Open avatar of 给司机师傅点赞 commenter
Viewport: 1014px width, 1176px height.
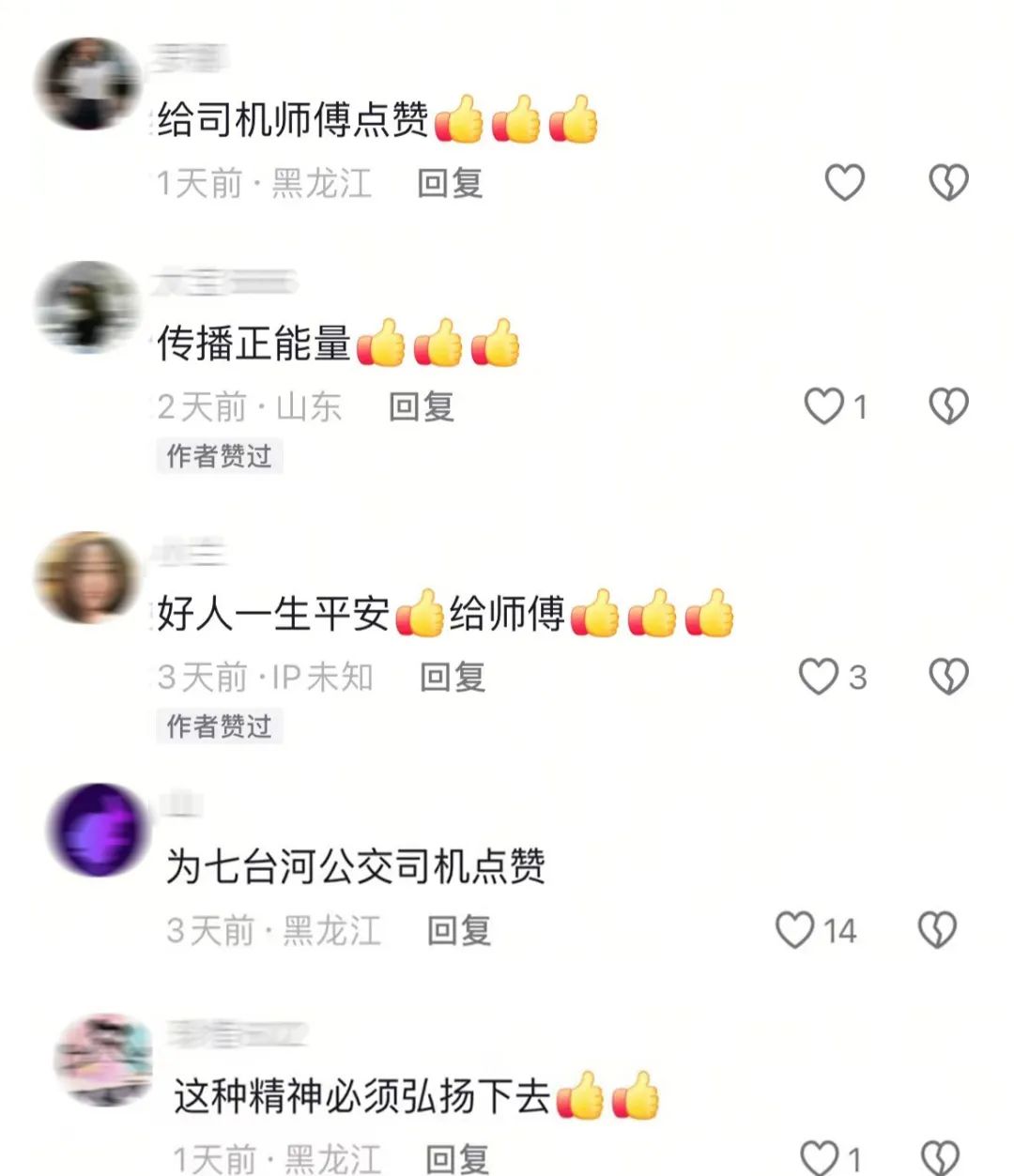(x=87, y=84)
